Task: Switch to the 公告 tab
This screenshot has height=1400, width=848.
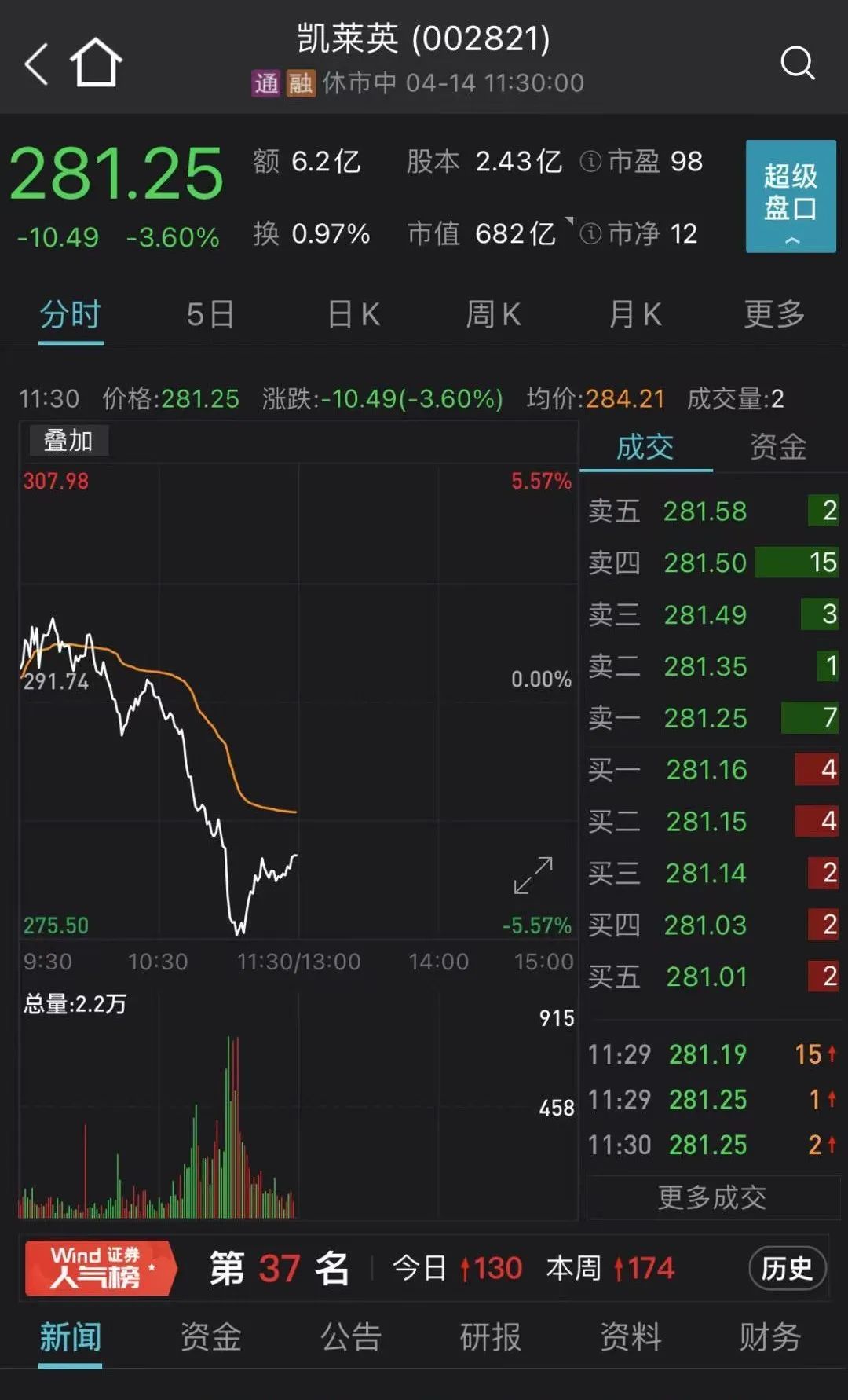Action: tap(351, 1337)
